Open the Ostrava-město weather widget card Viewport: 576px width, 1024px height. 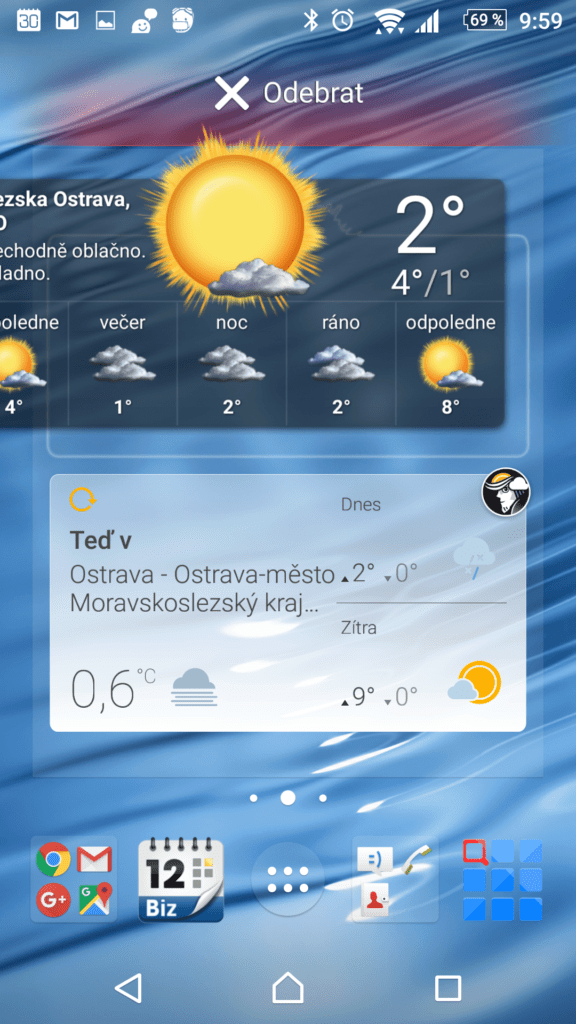(x=288, y=603)
